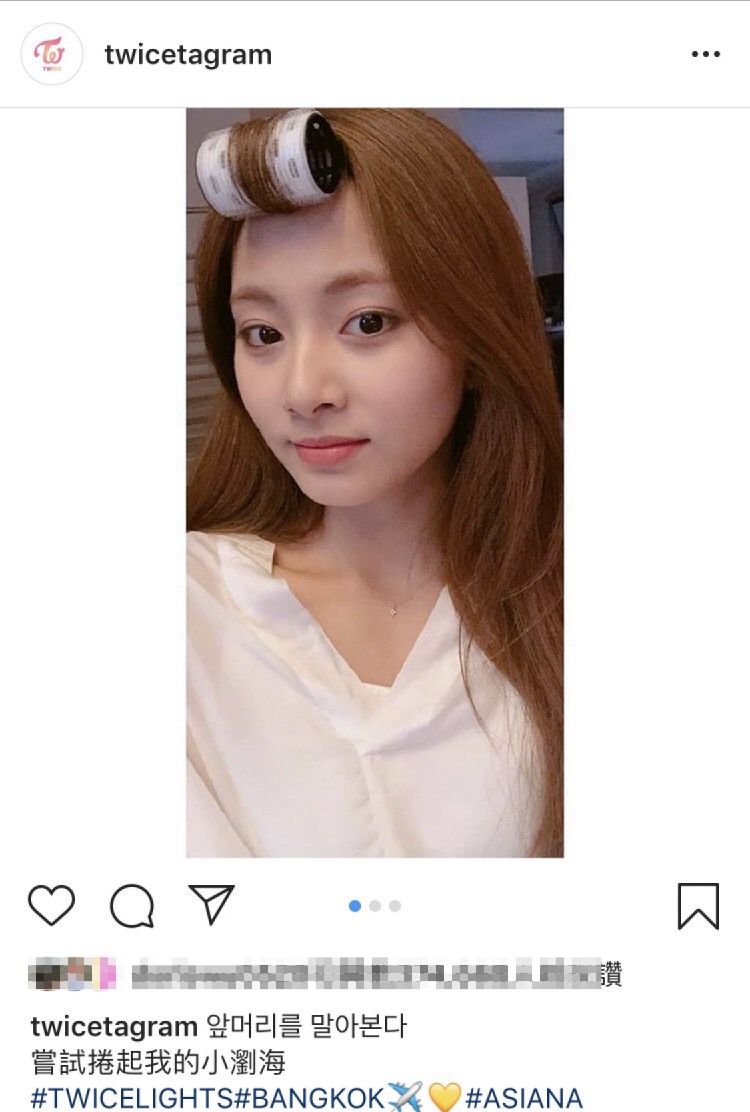750x1112 pixels.
Task: Share the post via paper plane icon
Action: point(211,905)
